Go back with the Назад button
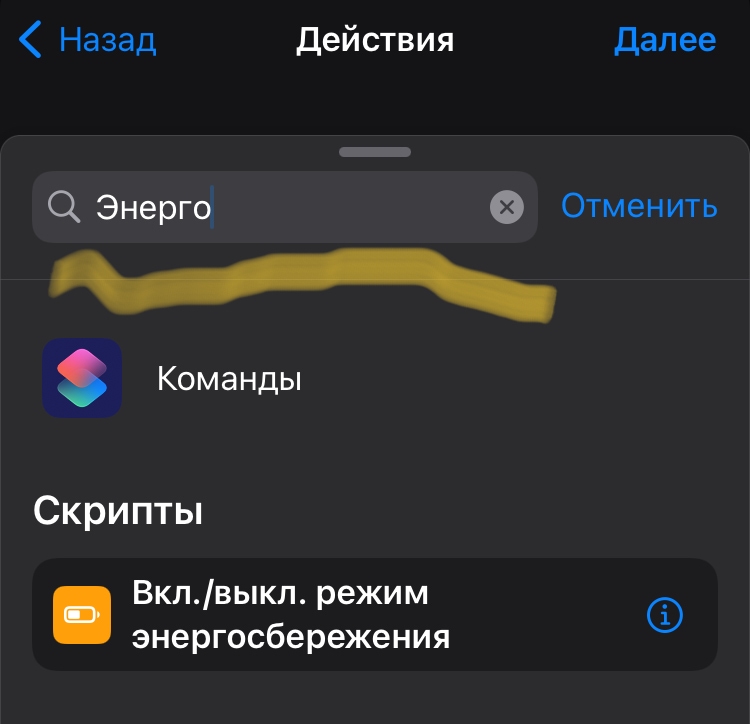 tap(88, 40)
